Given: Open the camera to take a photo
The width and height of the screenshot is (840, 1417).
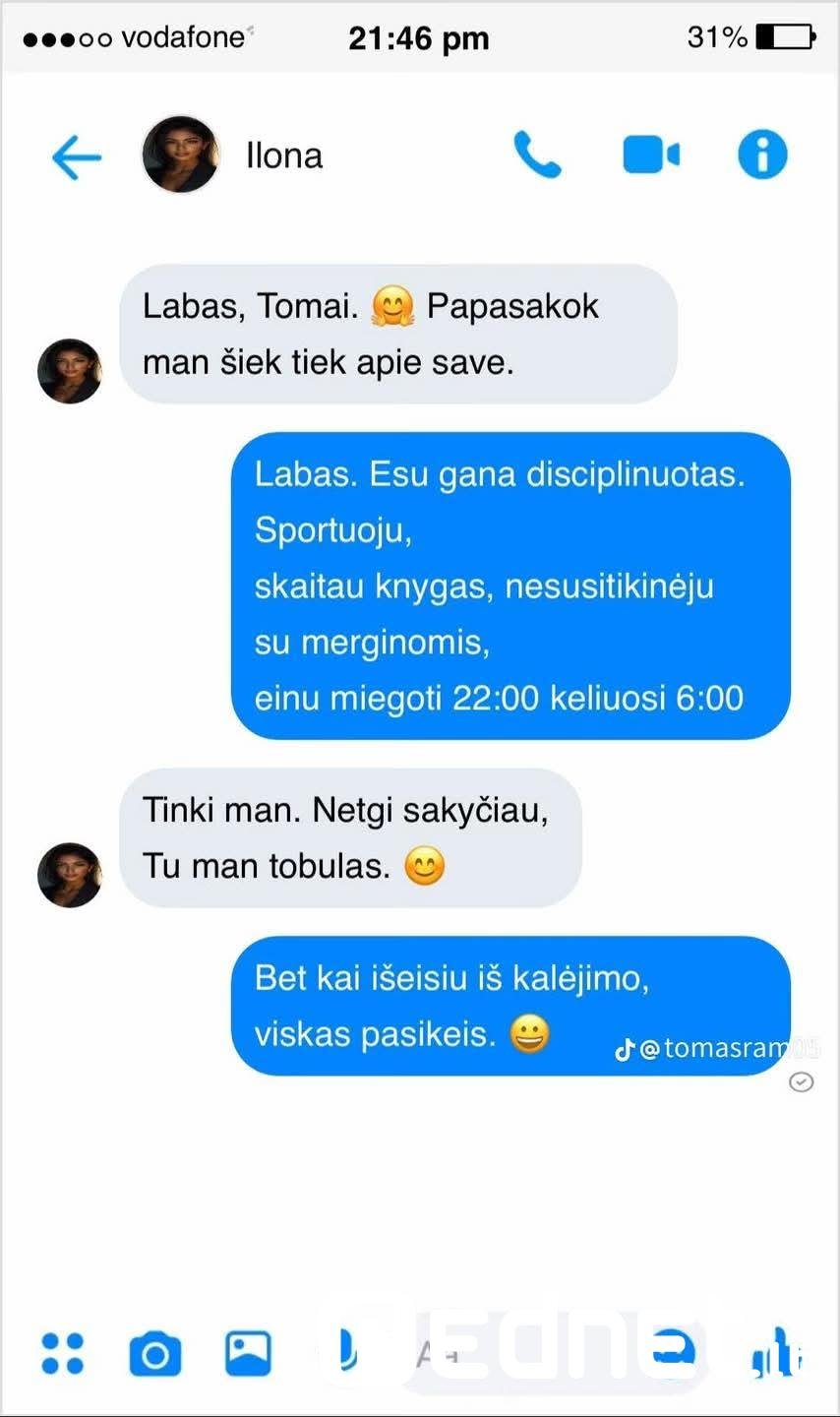Looking at the screenshot, I should (155, 1354).
